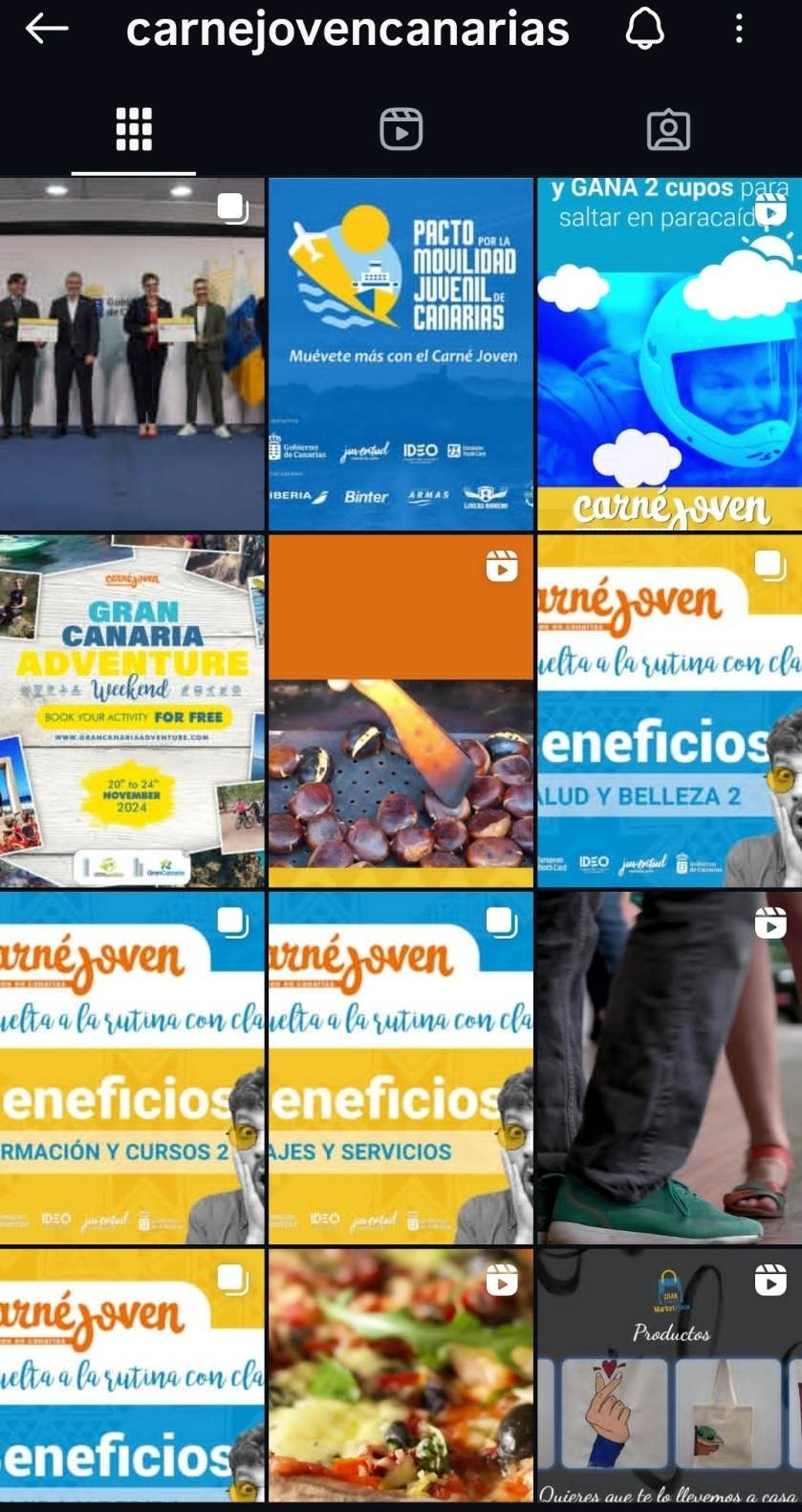The image size is (802, 1512).
Task: Open the notifications bell for carnejovencanarias
Action: click(644, 30)
